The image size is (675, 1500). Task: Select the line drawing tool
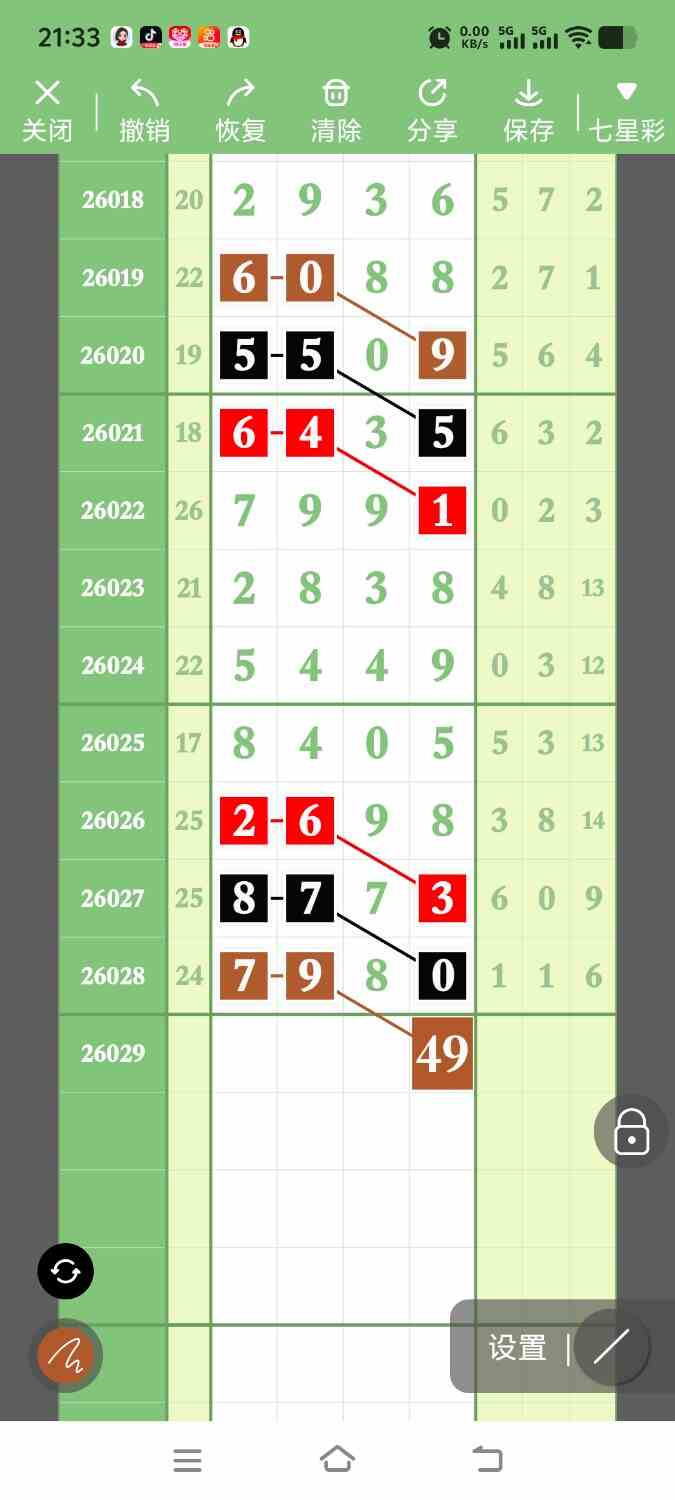tap(611, 1348)
